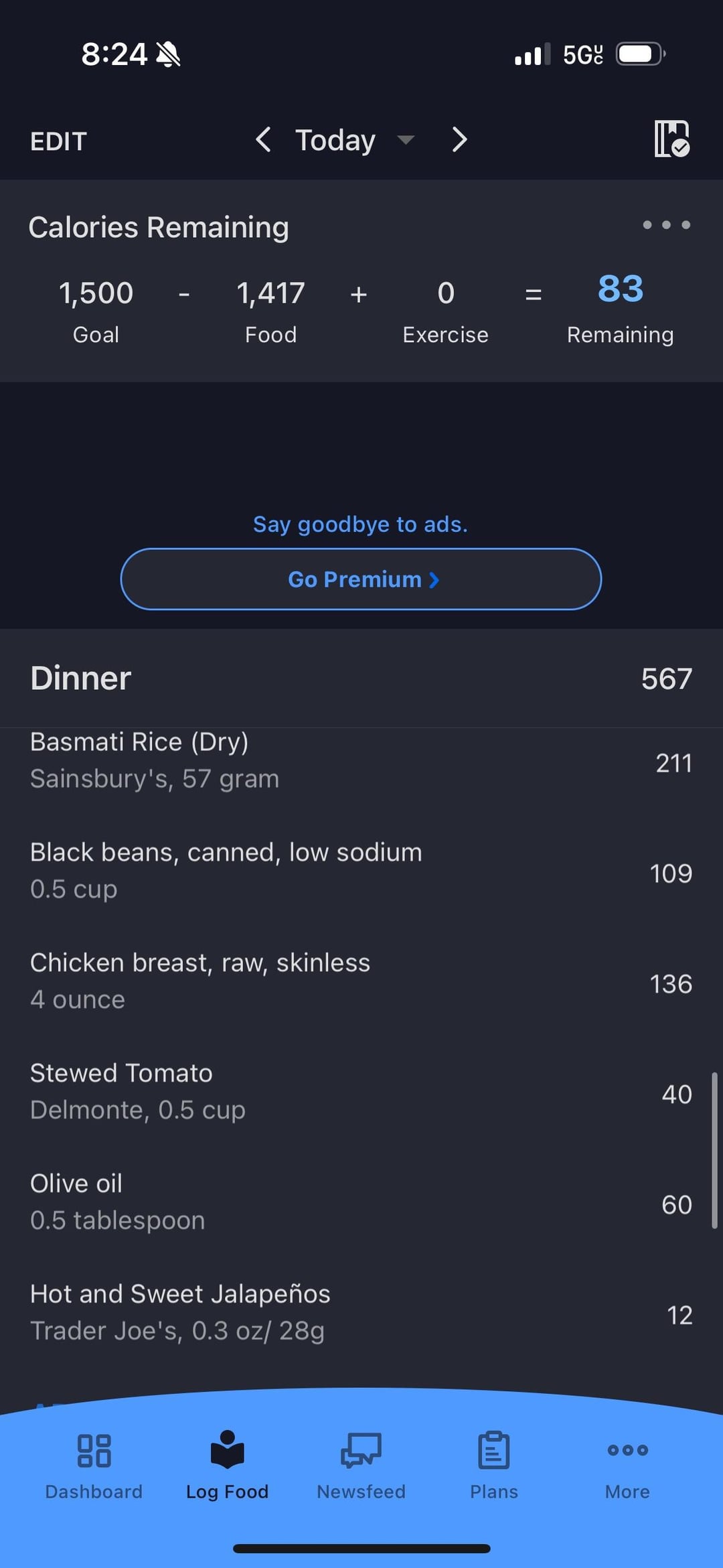The width and height of the screenshot is (723, 1568).
Task: Go to the next day
Action: (459, 140)
